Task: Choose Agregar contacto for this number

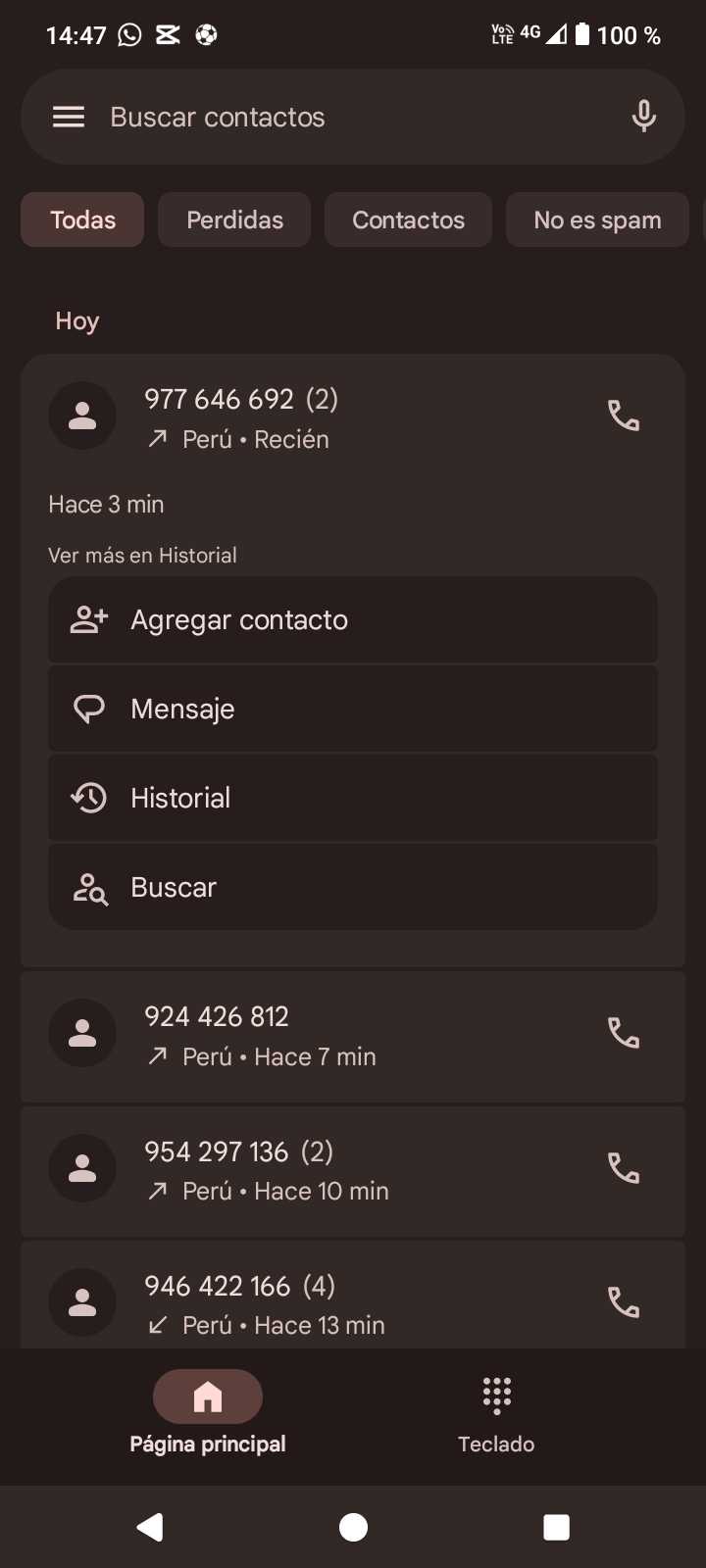Action: [x=353, y=620]
